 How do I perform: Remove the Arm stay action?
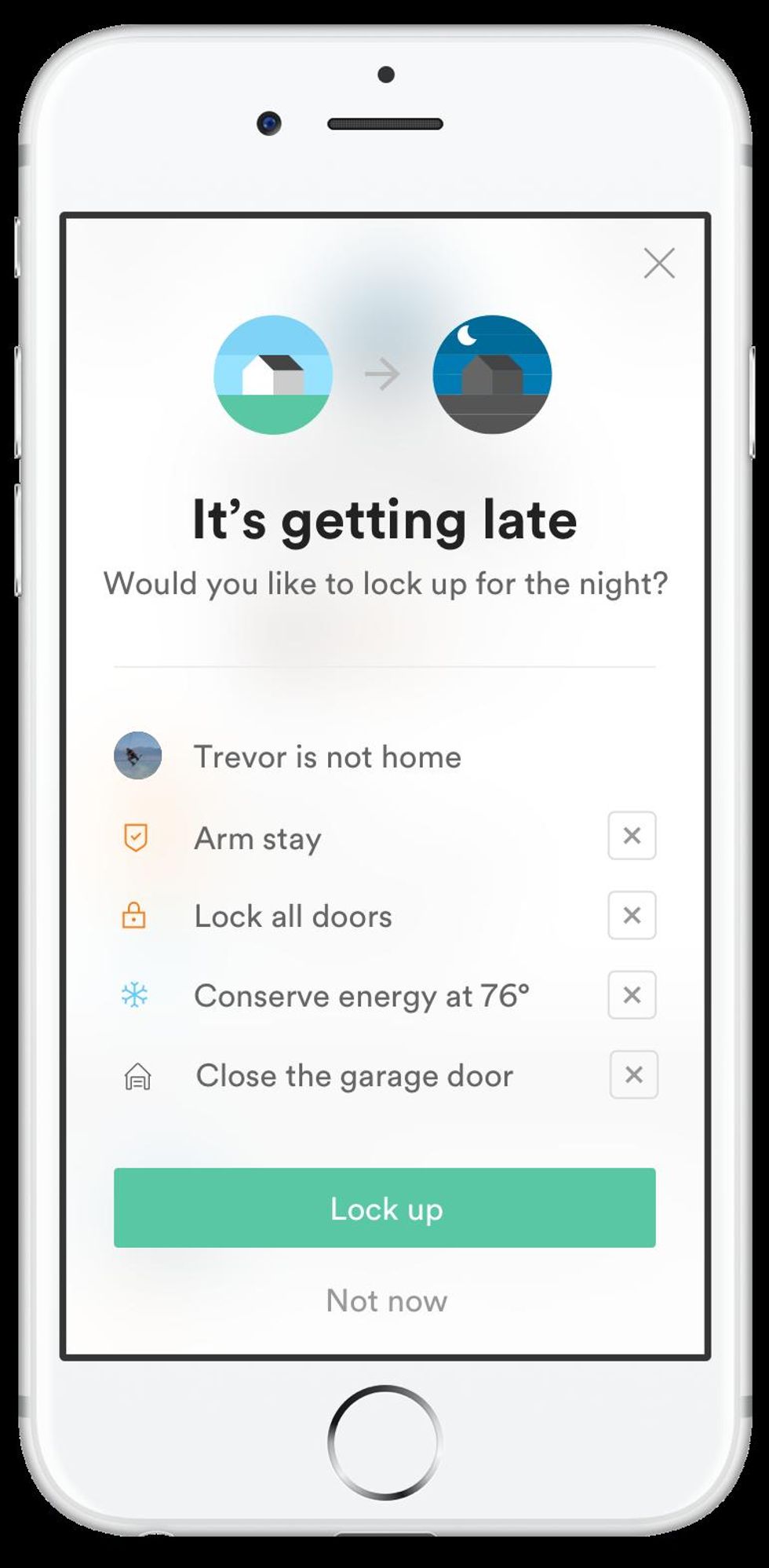click(x=632, y=836)
